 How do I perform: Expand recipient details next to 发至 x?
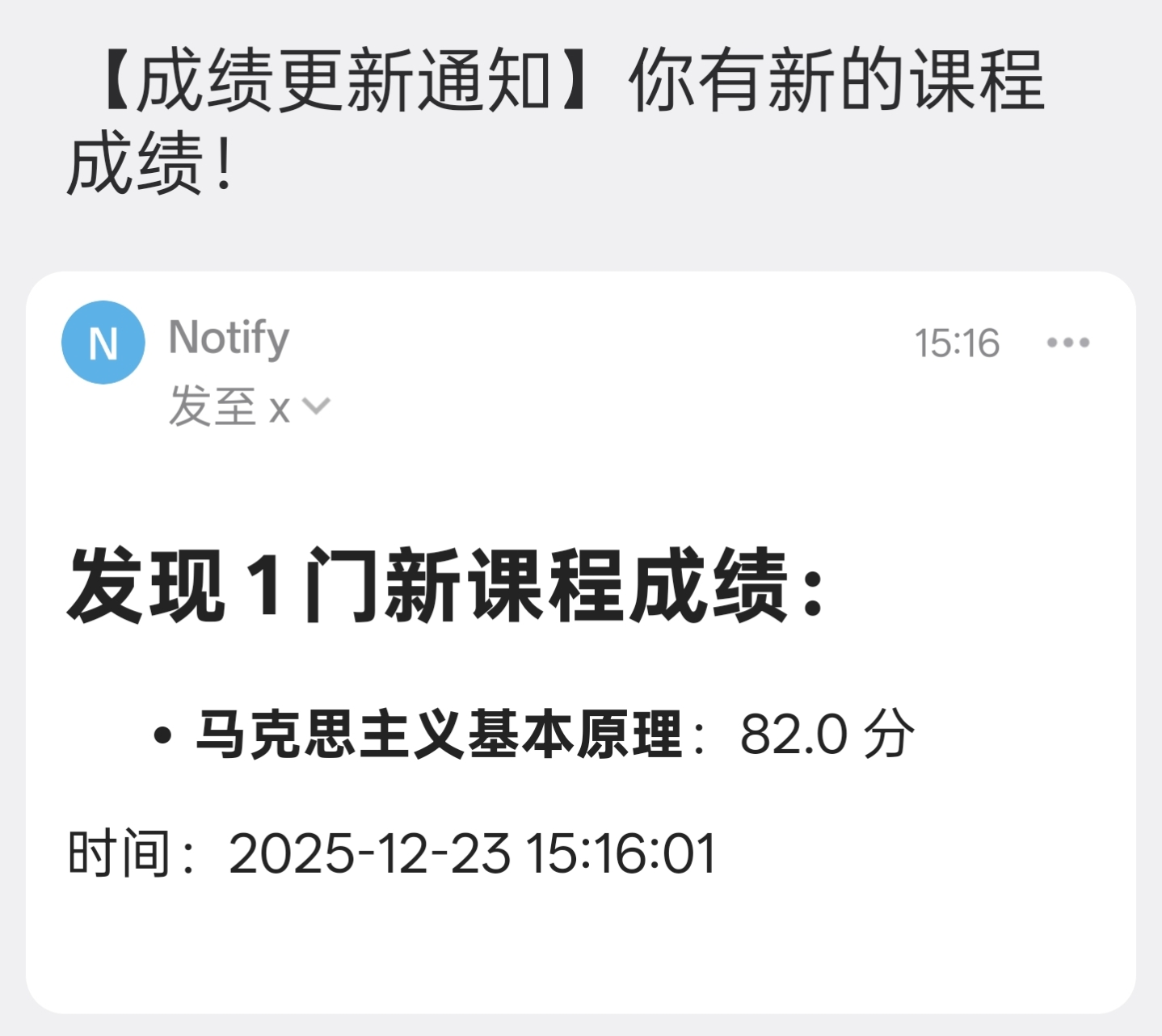coord(316,406)
